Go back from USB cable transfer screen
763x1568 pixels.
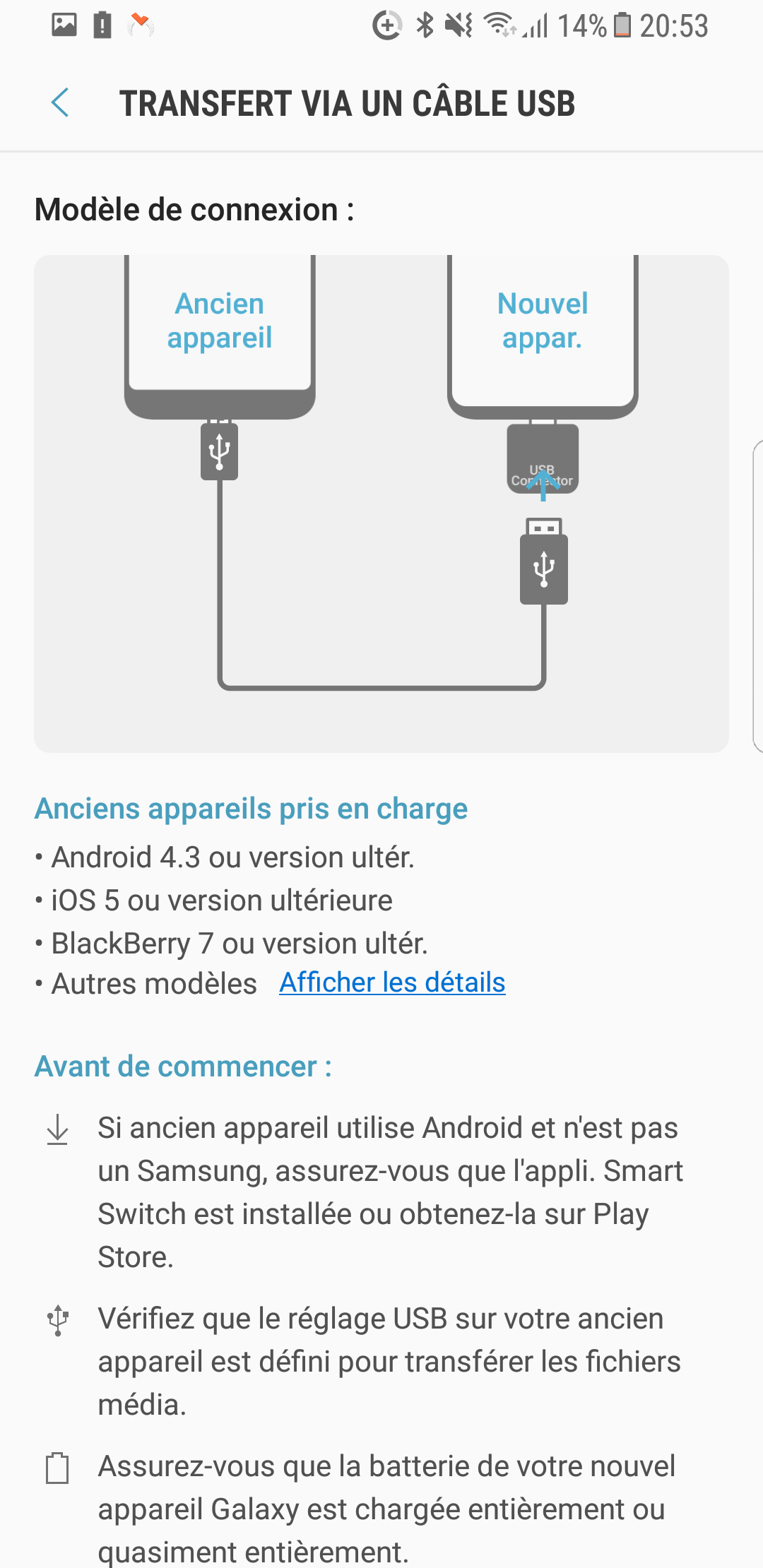pyautogui.click(x=61, y=103)
